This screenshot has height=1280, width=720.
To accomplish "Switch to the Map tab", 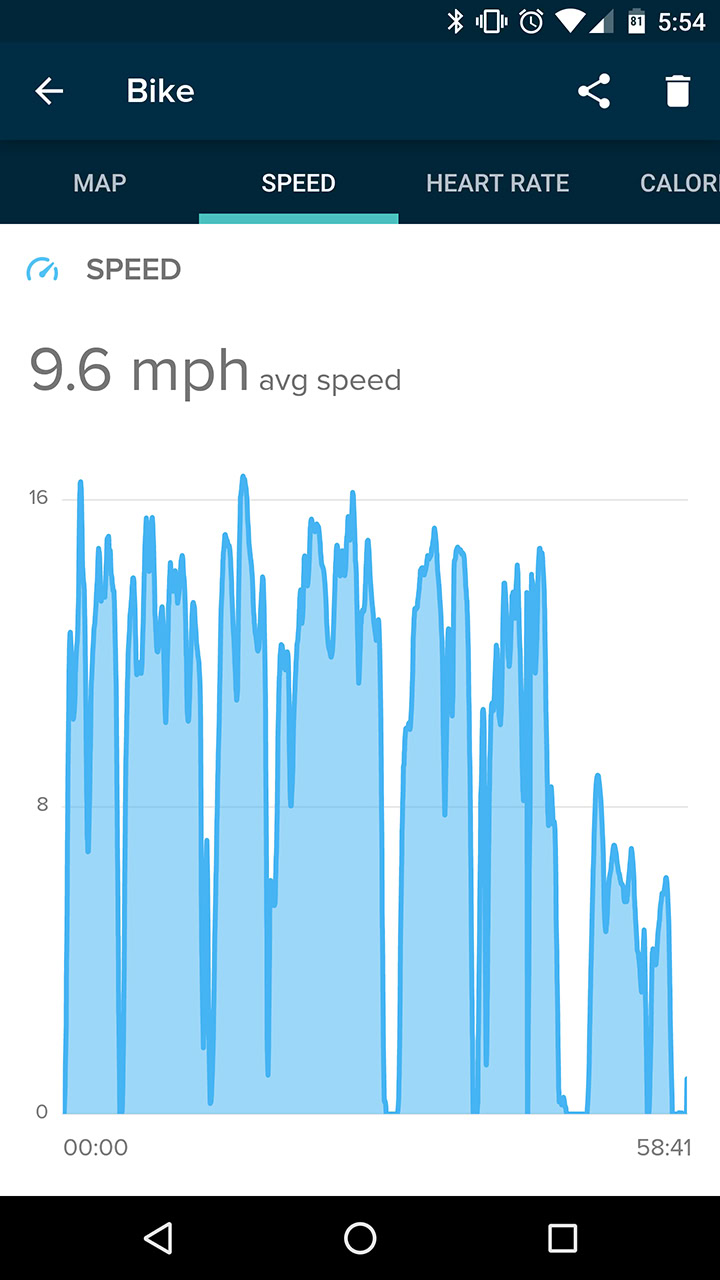I will [x=100, y=183].
